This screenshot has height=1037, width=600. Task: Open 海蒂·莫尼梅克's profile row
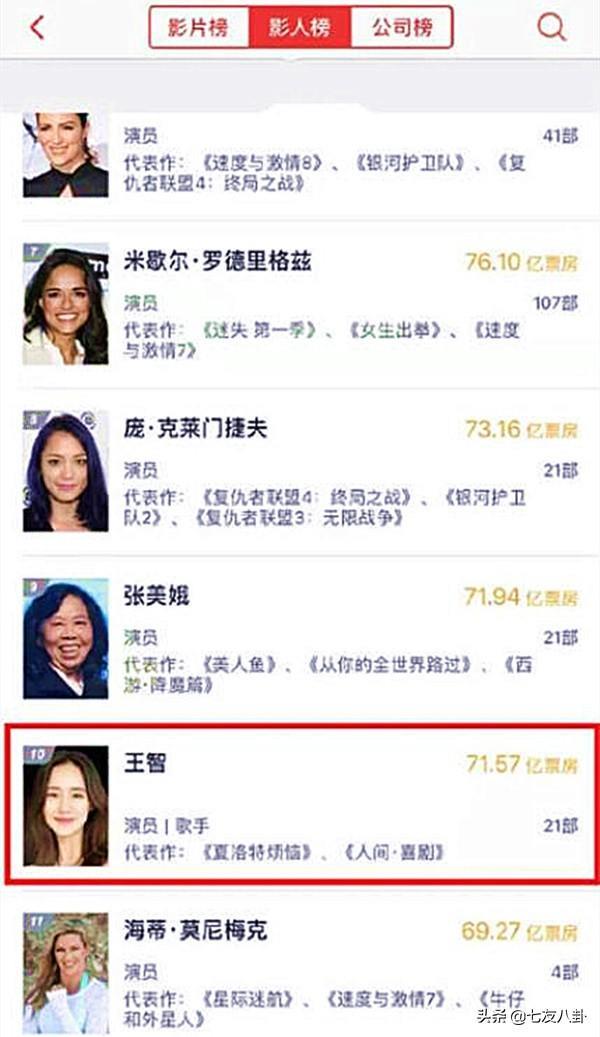(x=300, y=965)
